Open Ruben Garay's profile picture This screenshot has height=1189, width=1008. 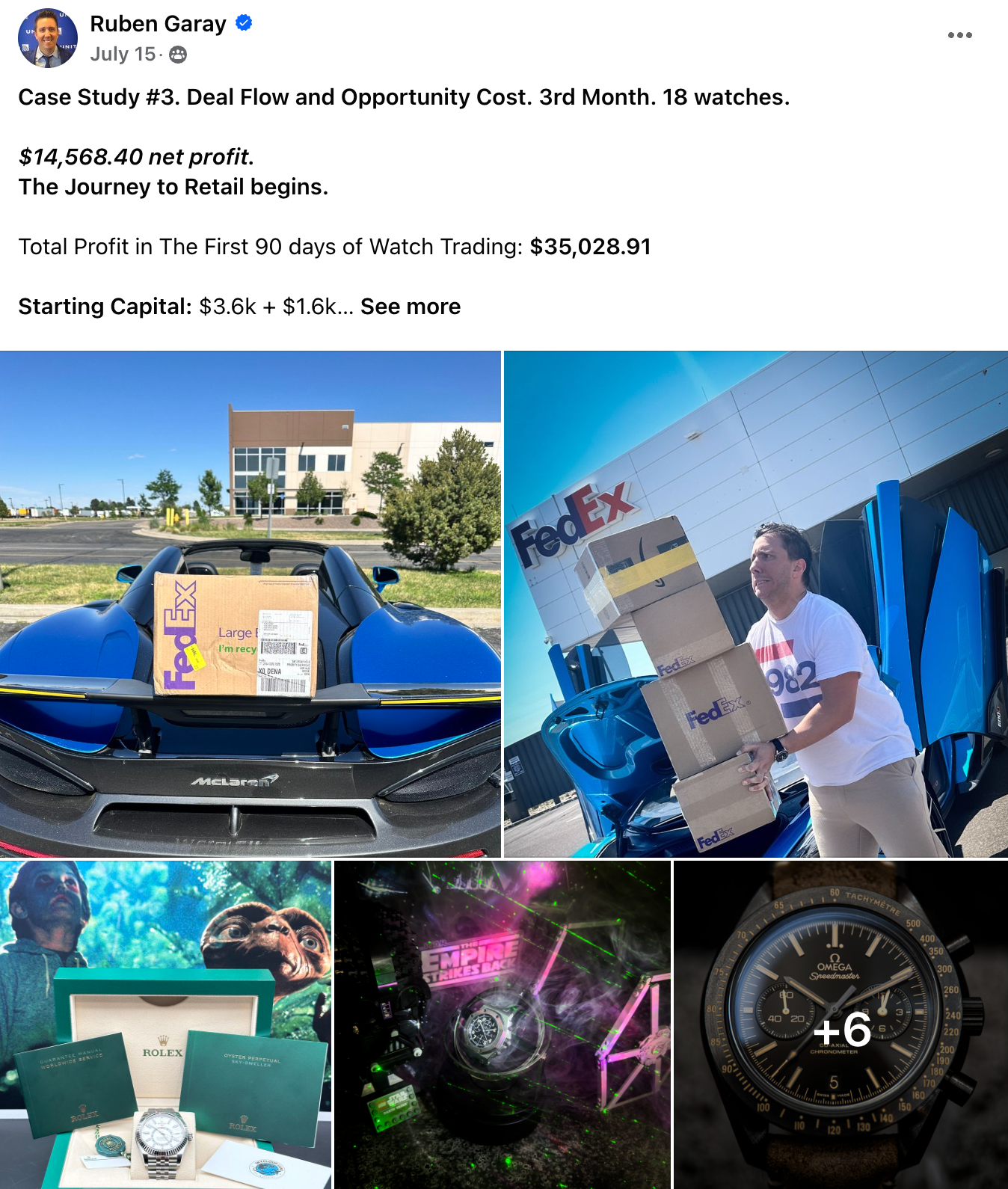[48, 38]
